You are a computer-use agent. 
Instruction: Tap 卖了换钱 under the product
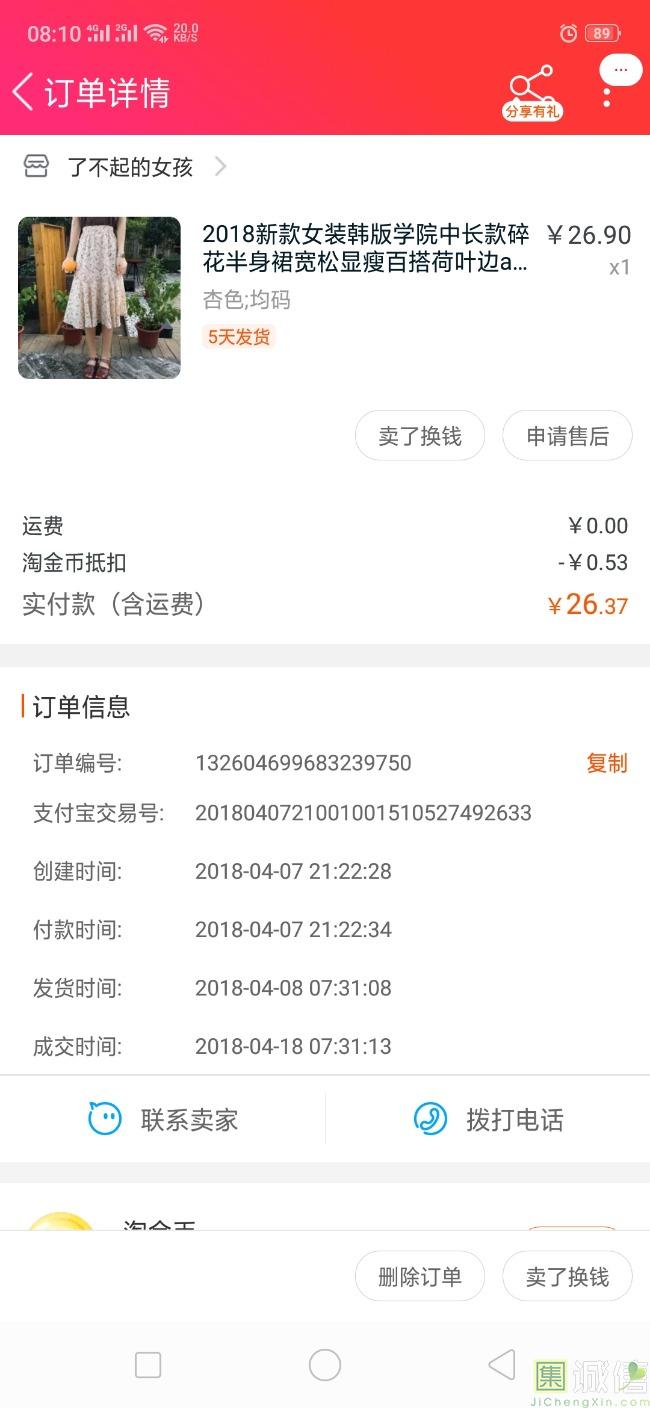(420, 436)
